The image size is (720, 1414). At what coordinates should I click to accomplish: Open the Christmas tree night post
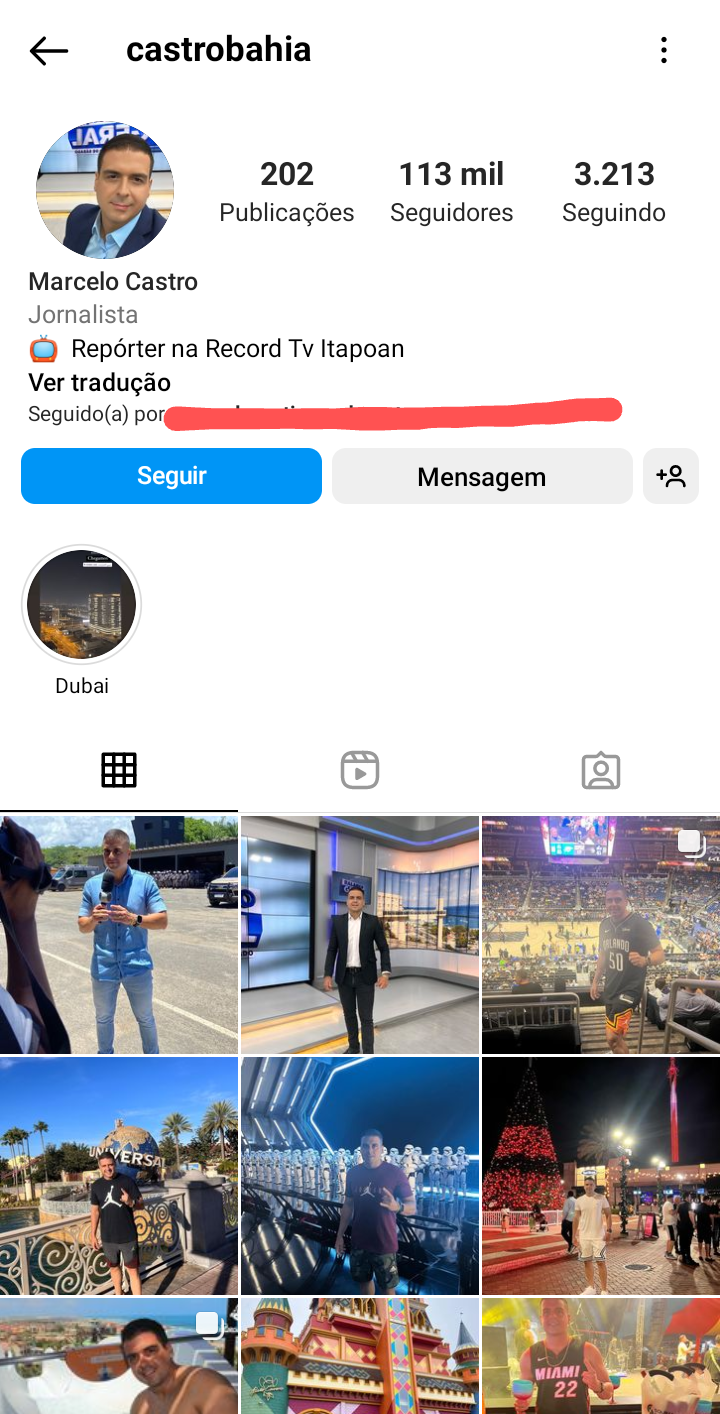600,1176
